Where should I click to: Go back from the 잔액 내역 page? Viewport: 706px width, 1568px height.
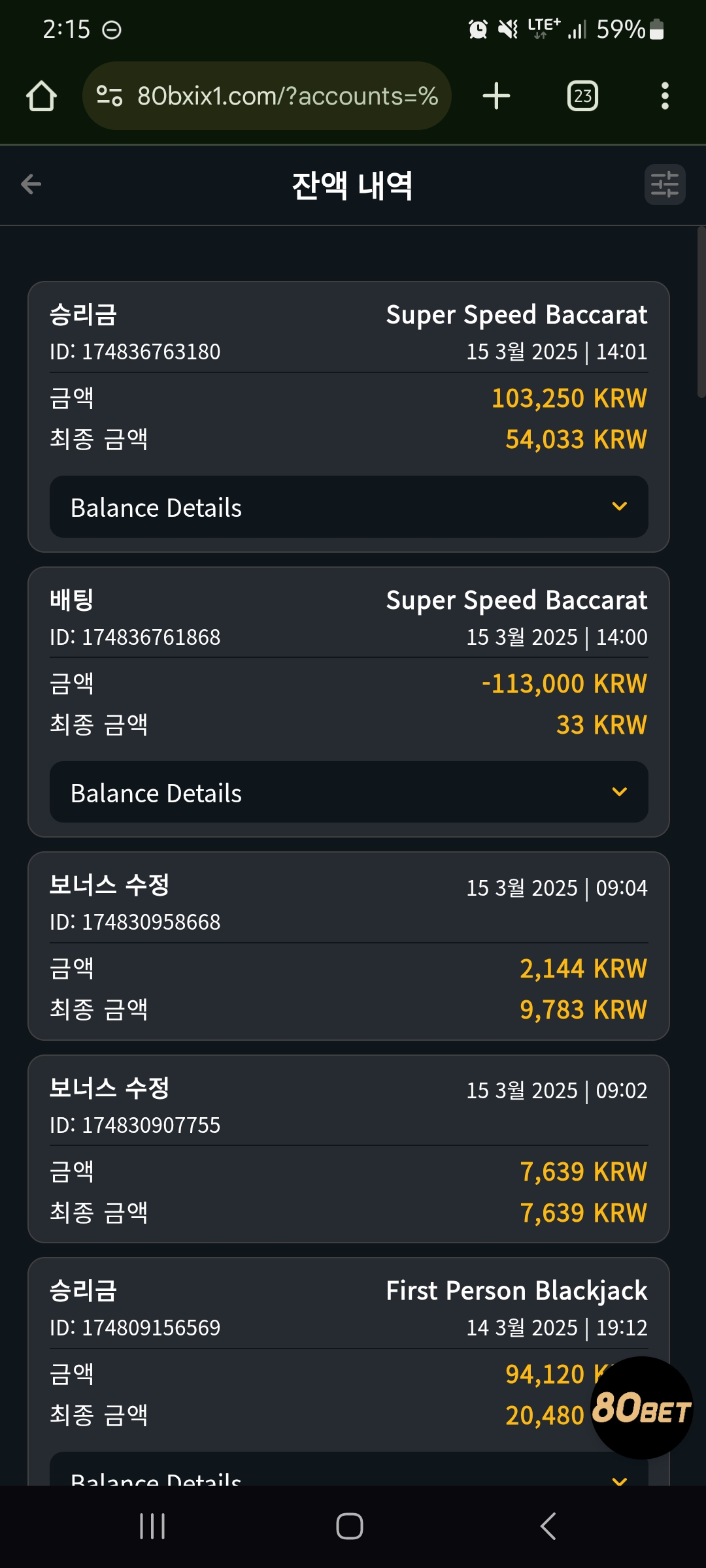click(x=31, y=184)
